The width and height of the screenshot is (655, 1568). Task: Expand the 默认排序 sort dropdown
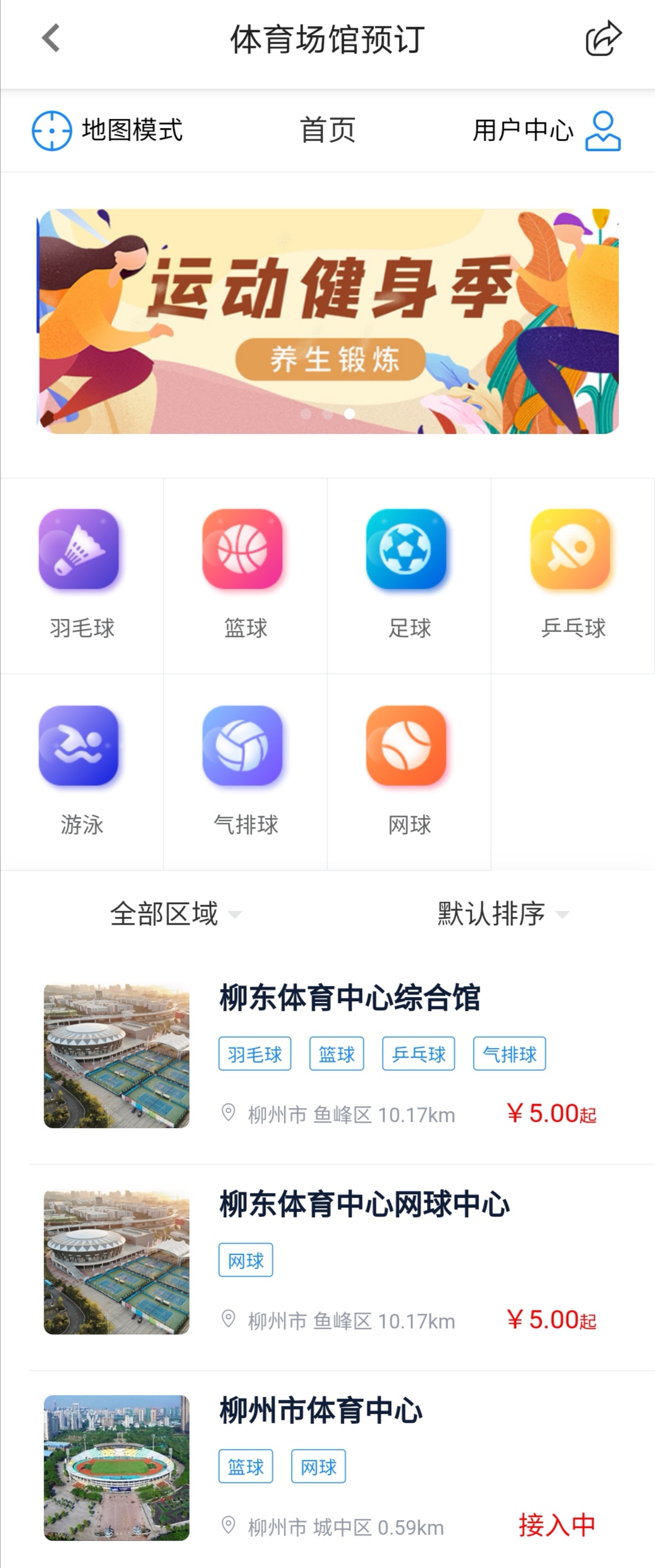(x=502, y=914)
